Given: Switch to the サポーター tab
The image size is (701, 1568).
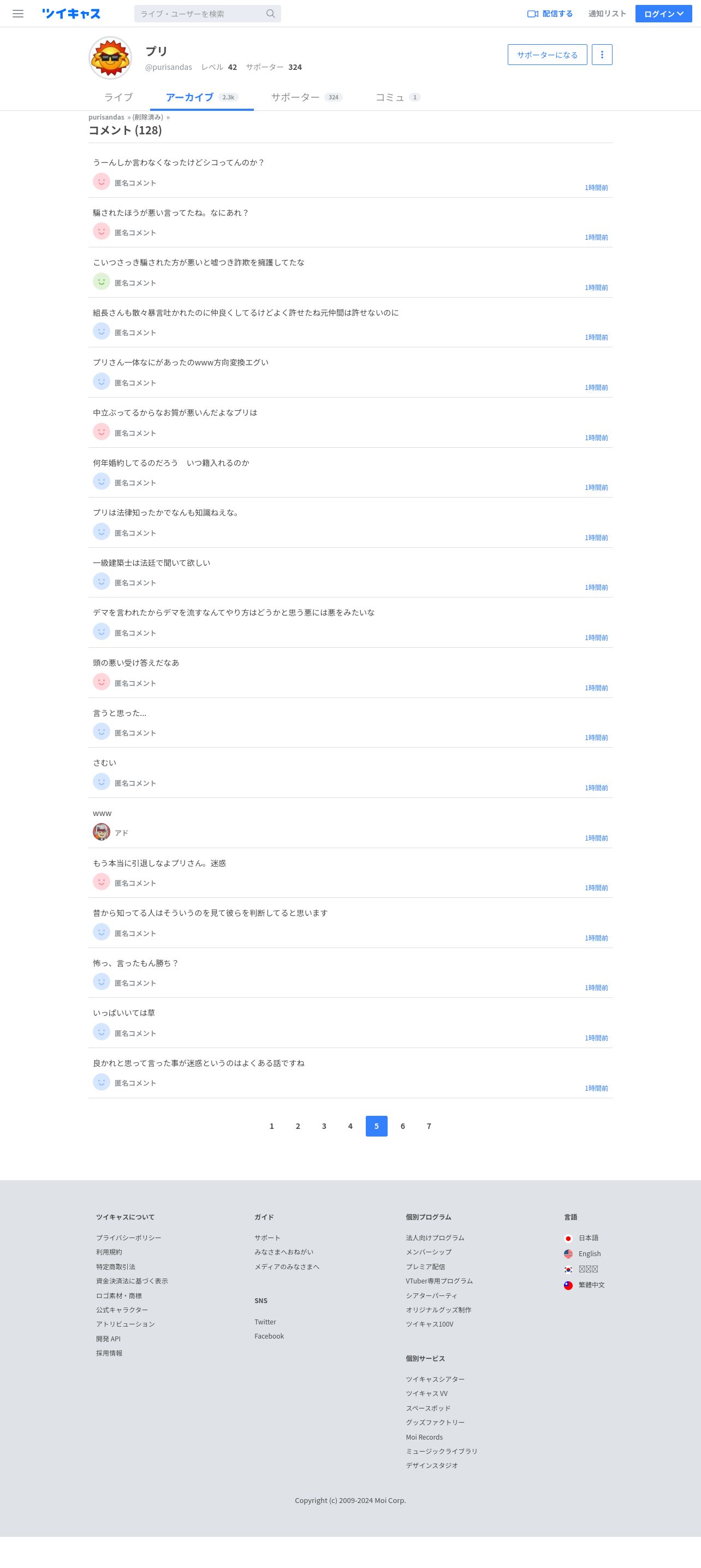Looking at the screenshot, I should (x=307, y=97).
